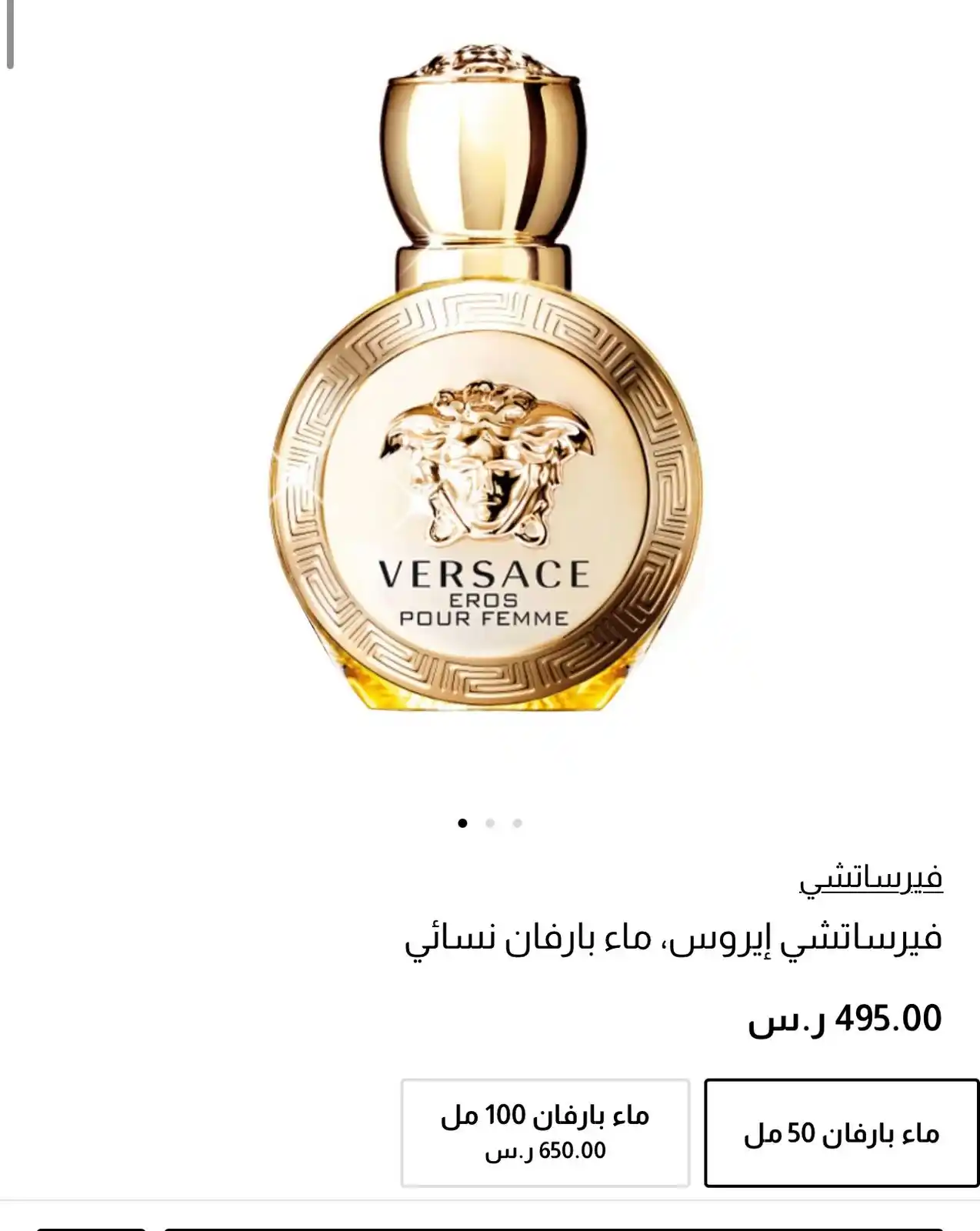Open the فيرساتشي brand link
This screenshot has width=980, height=1231.
click(x=871, y=879)
